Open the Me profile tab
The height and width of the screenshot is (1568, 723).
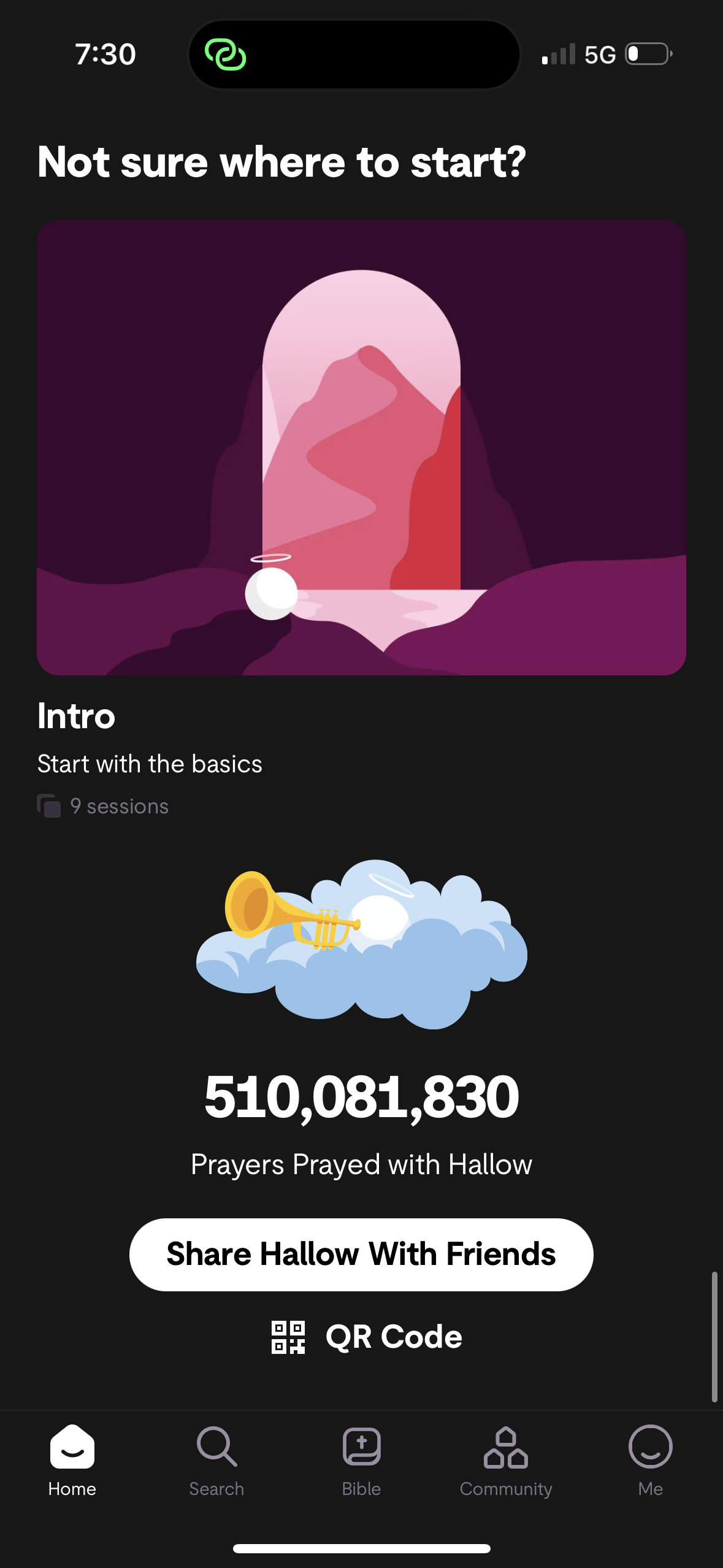pos(650,1460)
